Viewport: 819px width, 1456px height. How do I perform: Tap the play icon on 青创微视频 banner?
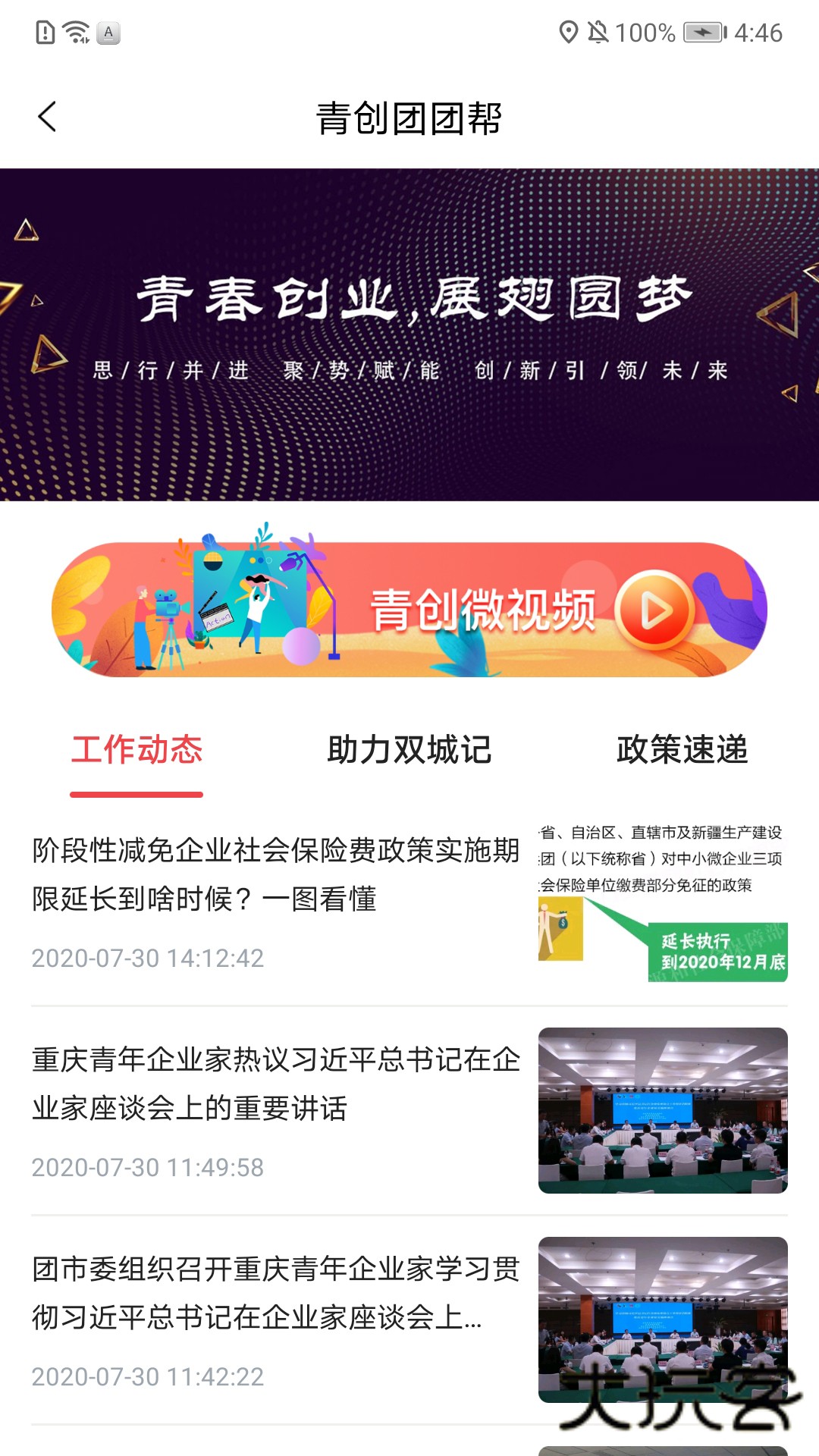coord(654,611)
